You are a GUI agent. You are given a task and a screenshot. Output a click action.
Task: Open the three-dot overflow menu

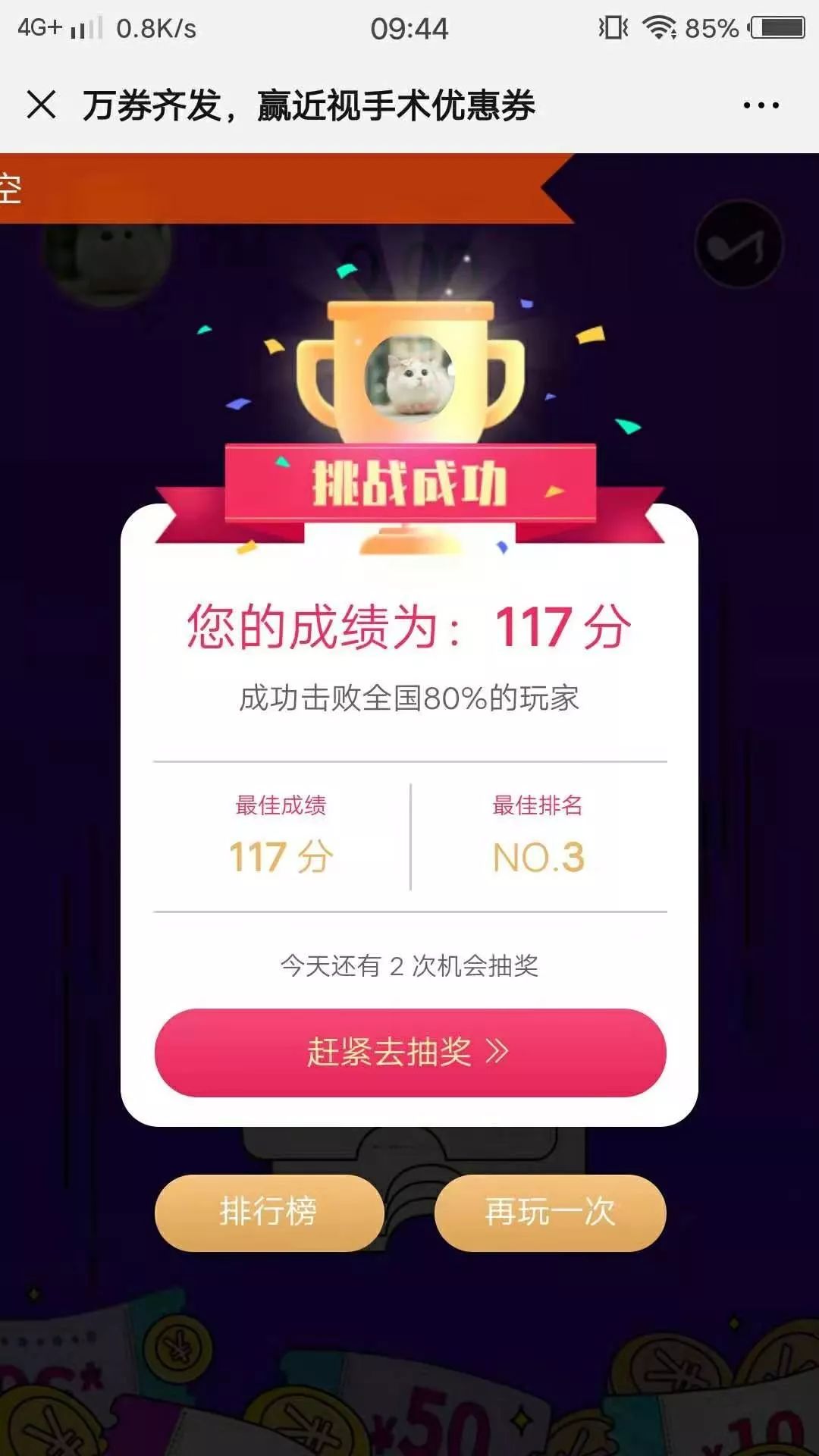(x=761, y=105)
